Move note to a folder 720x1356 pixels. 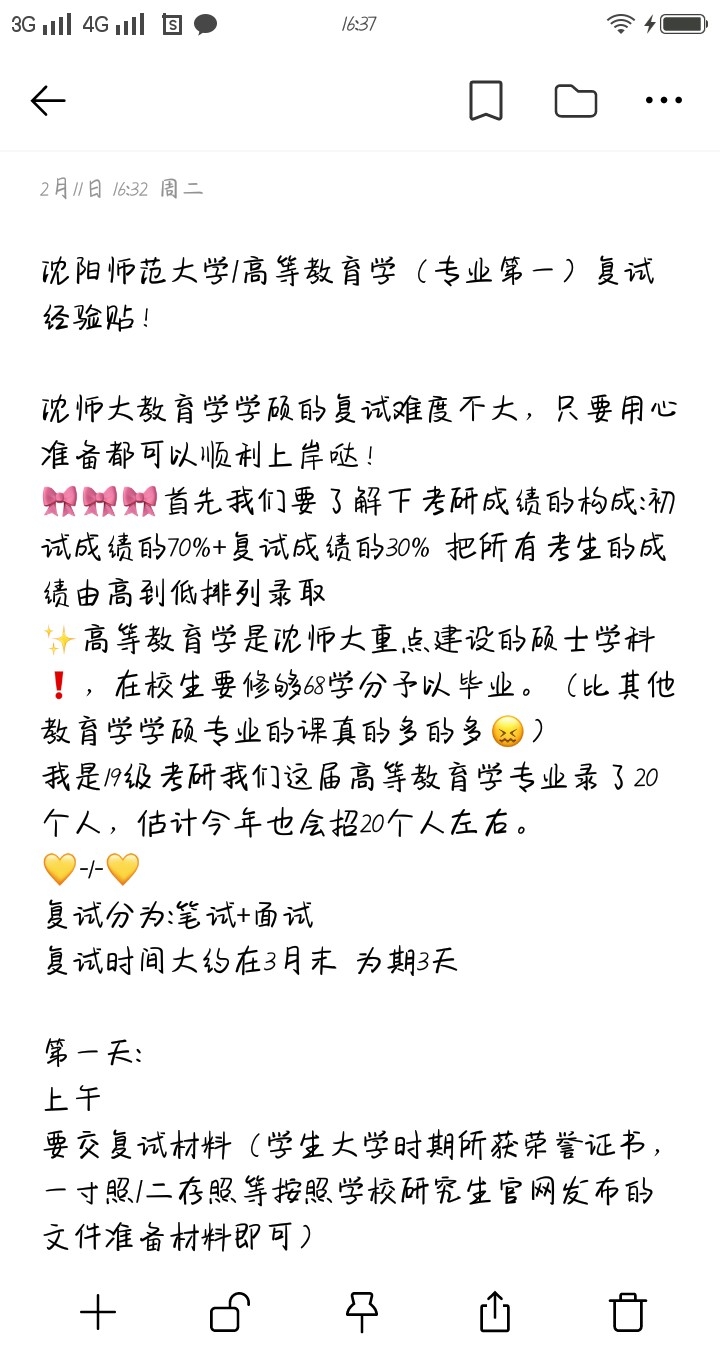(x=575, y=101)
